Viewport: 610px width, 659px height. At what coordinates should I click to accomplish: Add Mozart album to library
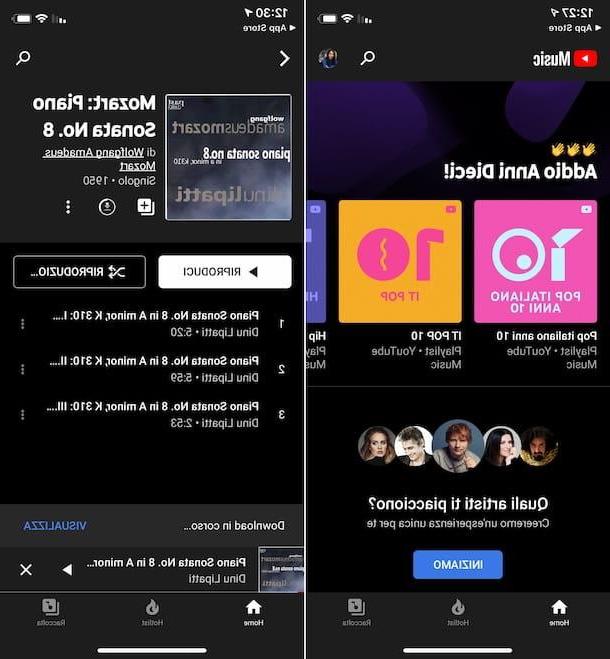click(x=146, y=207)
